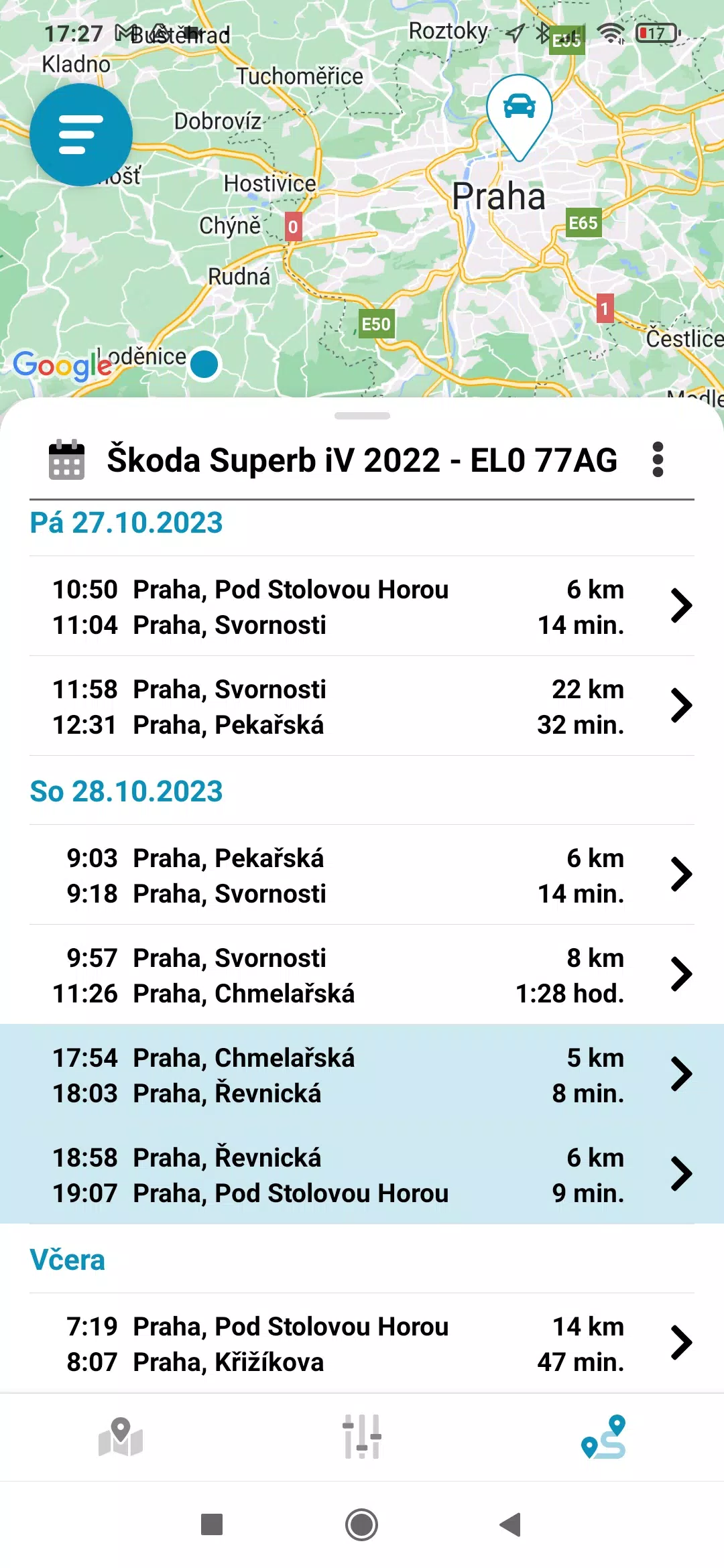Screen dimensions: 724x1568
Task: Open the 10:50 trip from Pod Stolovou Horou
Action: tap(362, 606)
